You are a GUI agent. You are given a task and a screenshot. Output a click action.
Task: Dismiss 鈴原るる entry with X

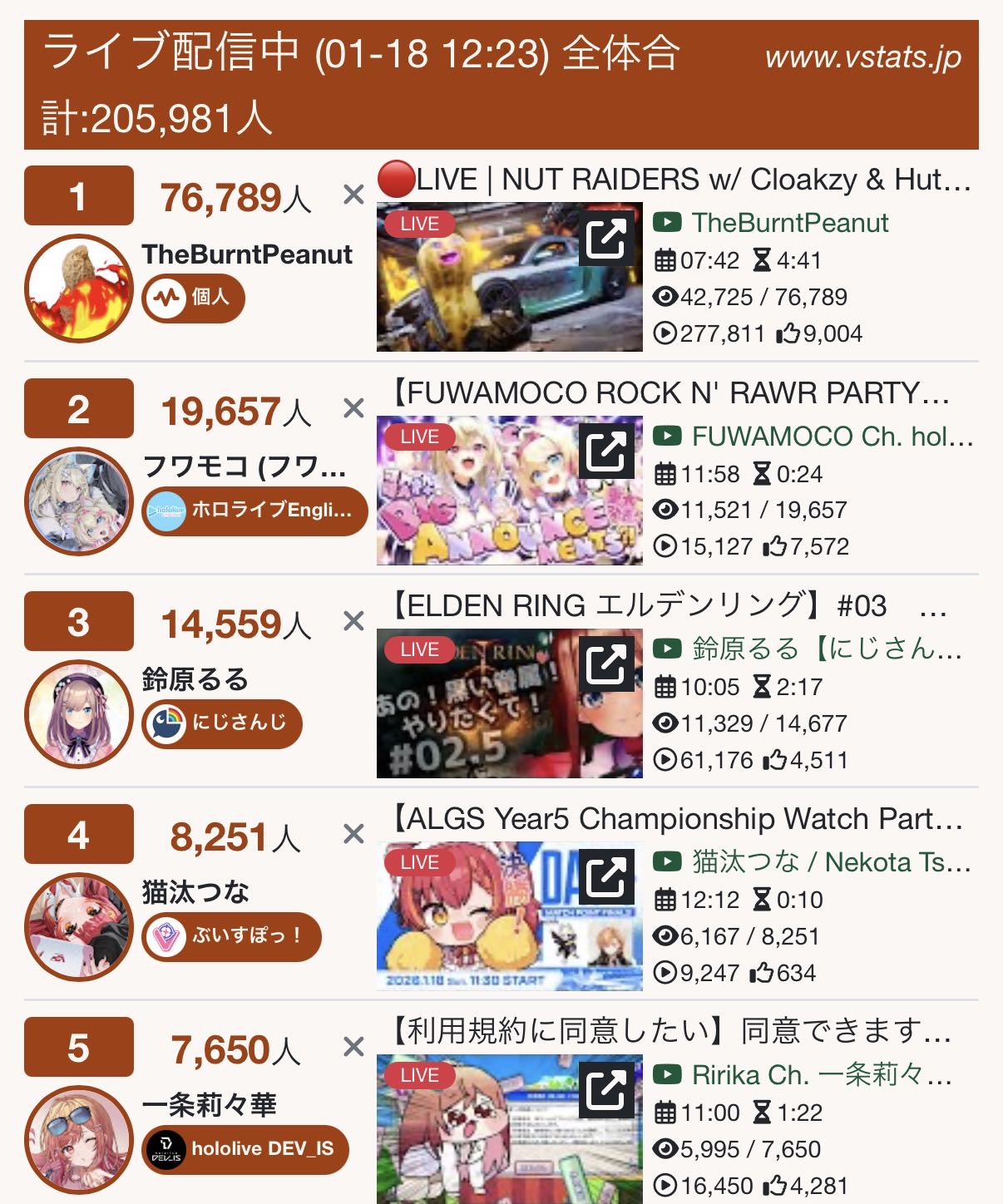(353, 621)
